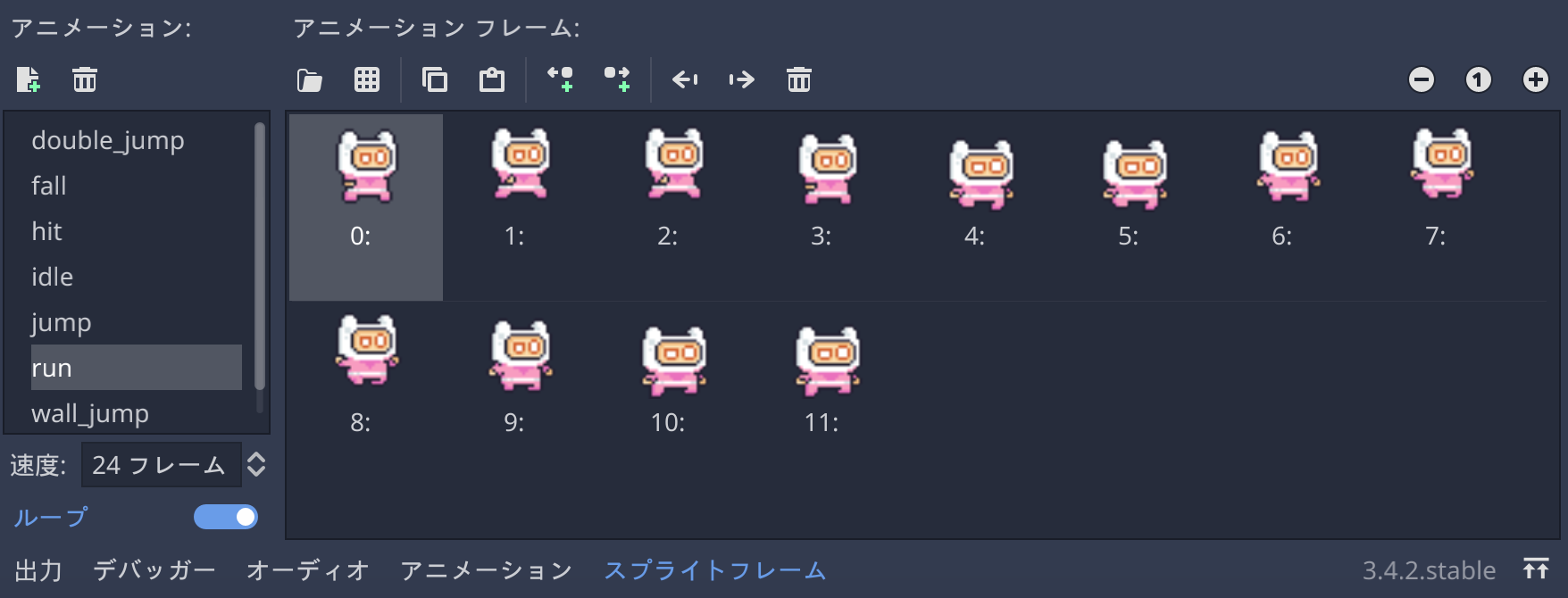The width and height of the screenshot is (1568, 598).
Task: Move selected frame to the left
Action: coord(685,80)
